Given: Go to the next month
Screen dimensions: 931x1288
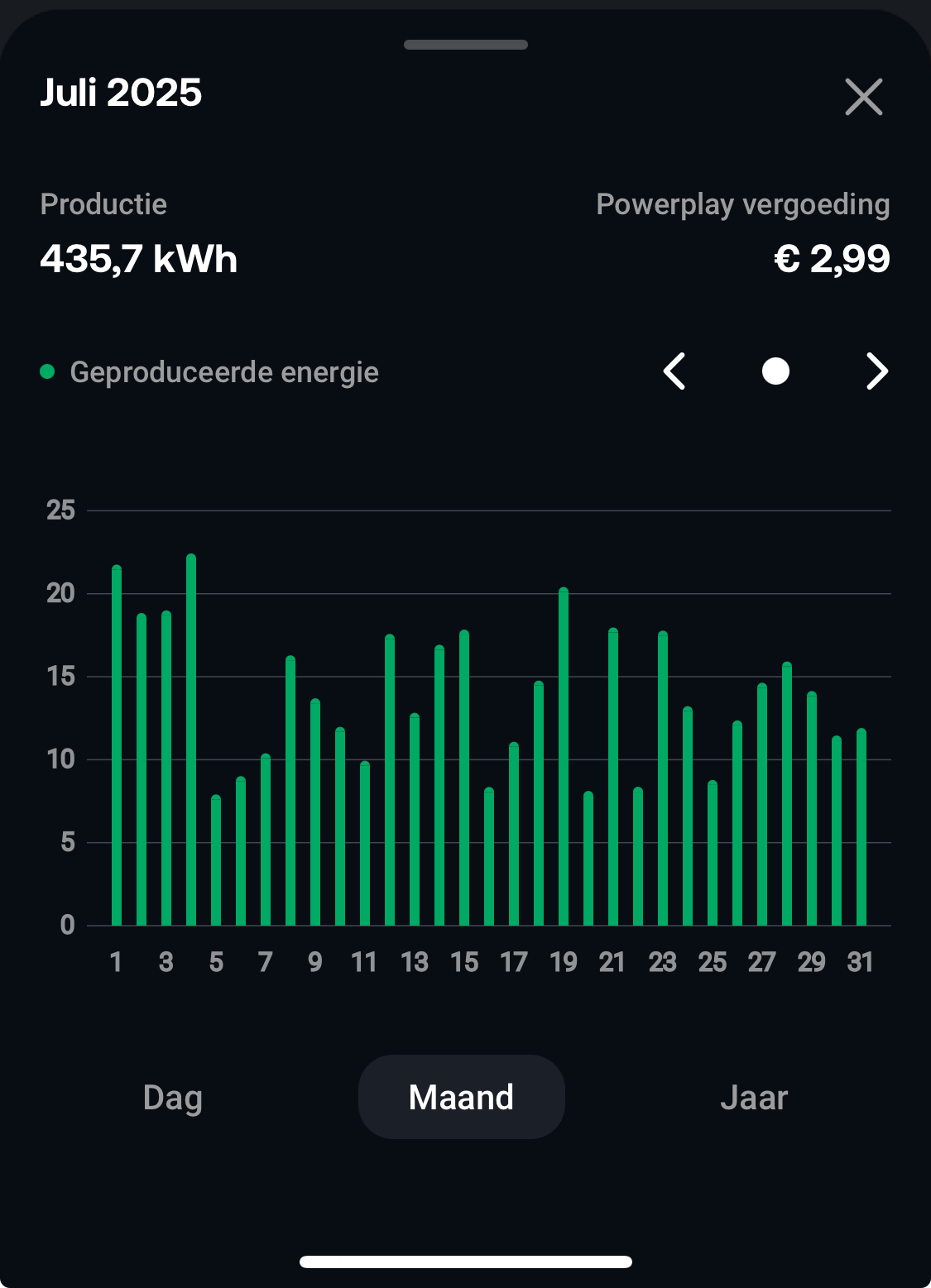Looking at the screenshot, I should pos(876,371).
